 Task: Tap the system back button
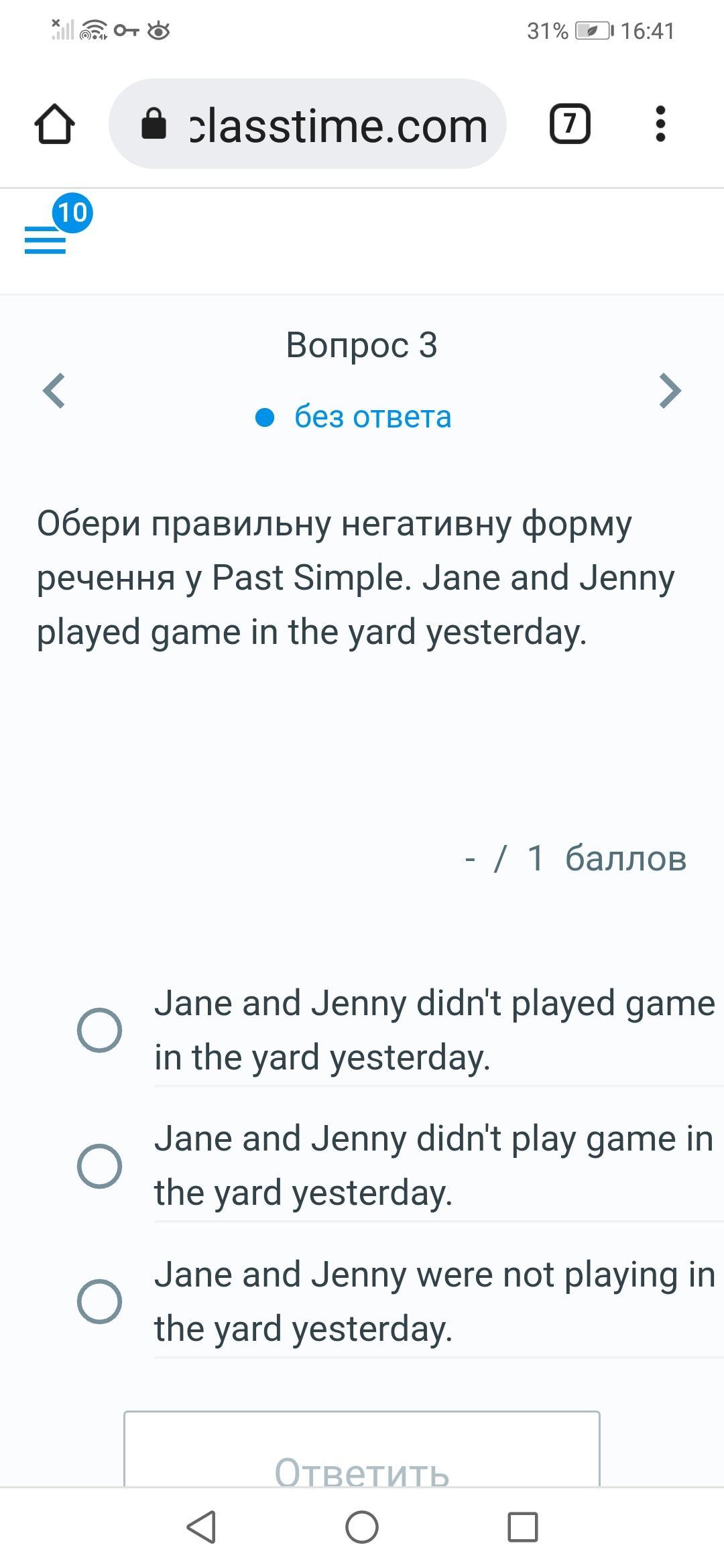click(200, 1527)
